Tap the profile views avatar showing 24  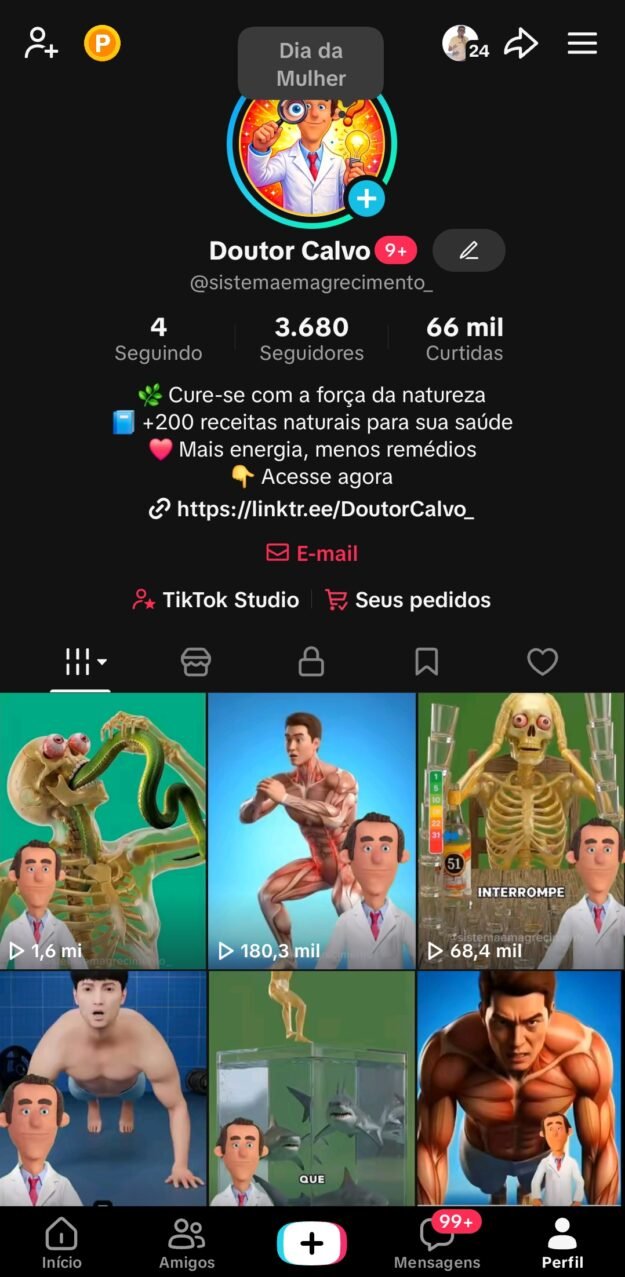(x=464, y=43)
